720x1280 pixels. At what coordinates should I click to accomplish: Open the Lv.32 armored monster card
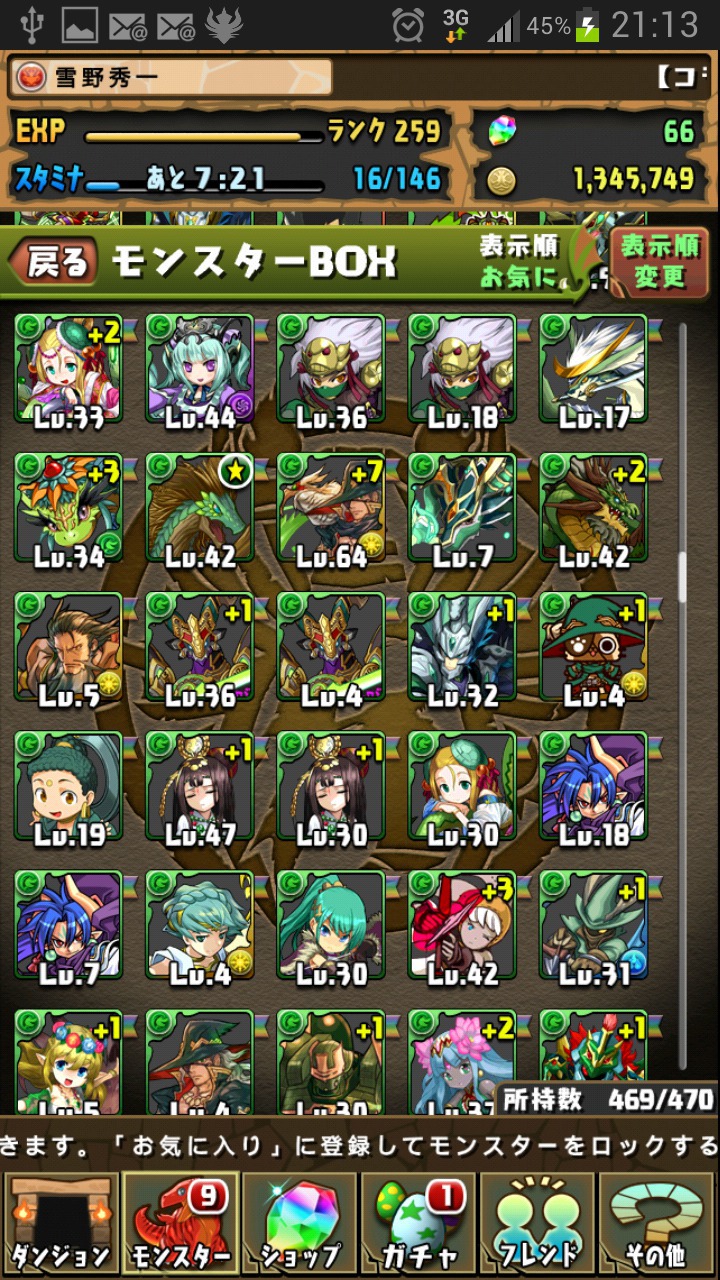tap(462, 646)
